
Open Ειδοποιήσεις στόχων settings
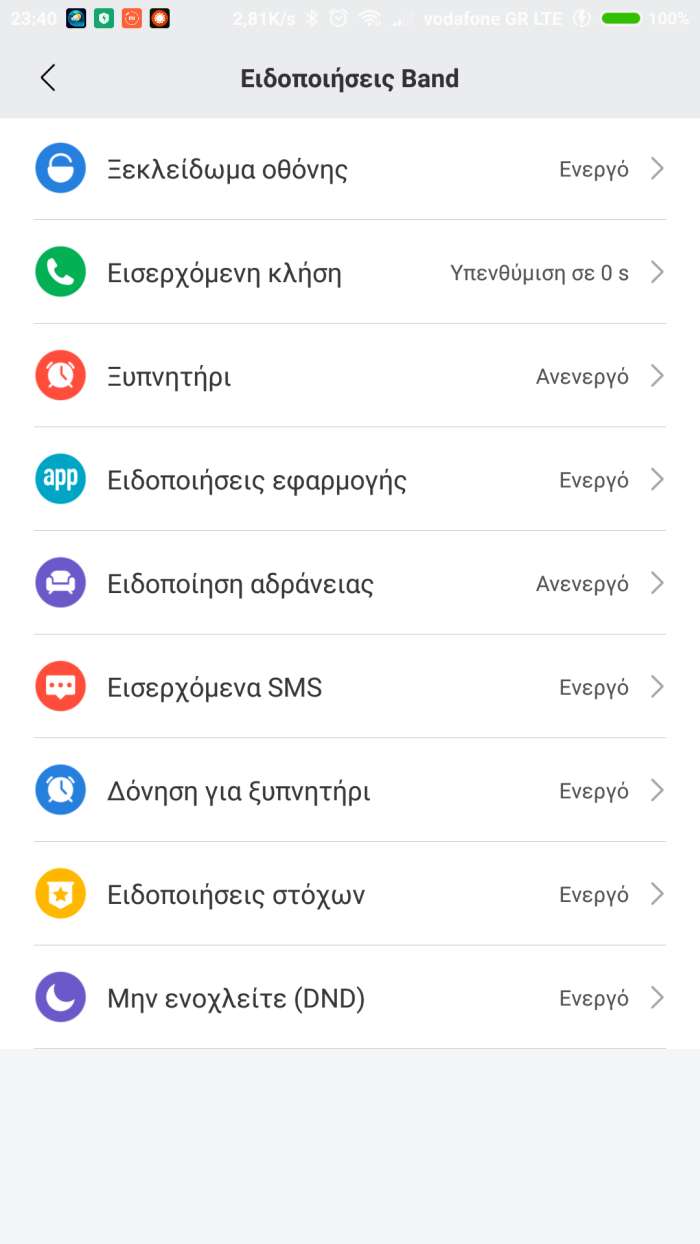pyautogui.click(x=350, y=895)
